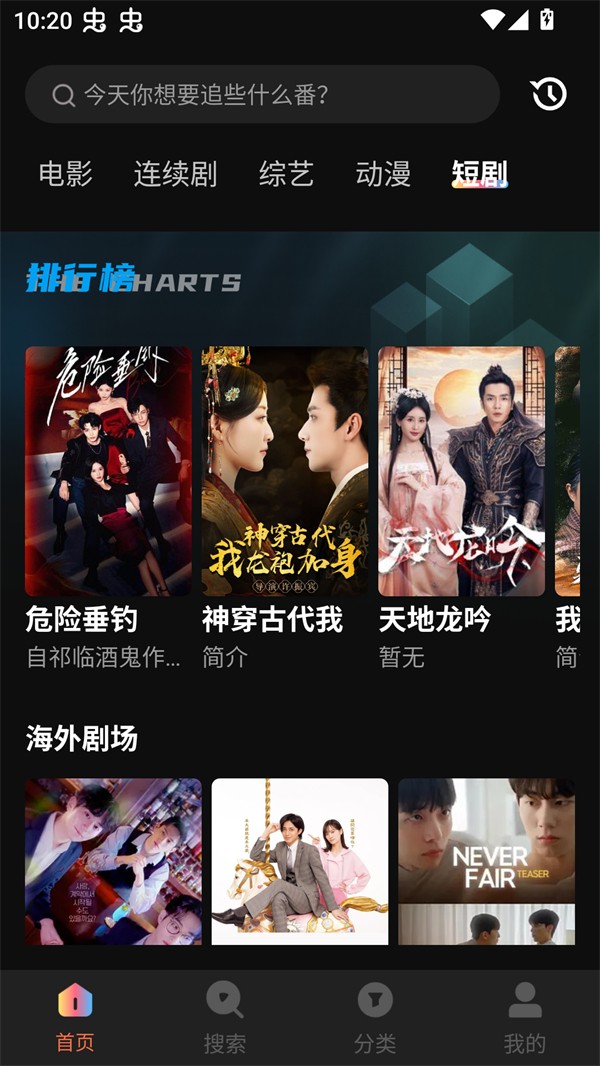Switch to the 搜索 bottom tab
Image resolution: width=600 pixels, height=1066 pixels.
tap(225, 1018)
